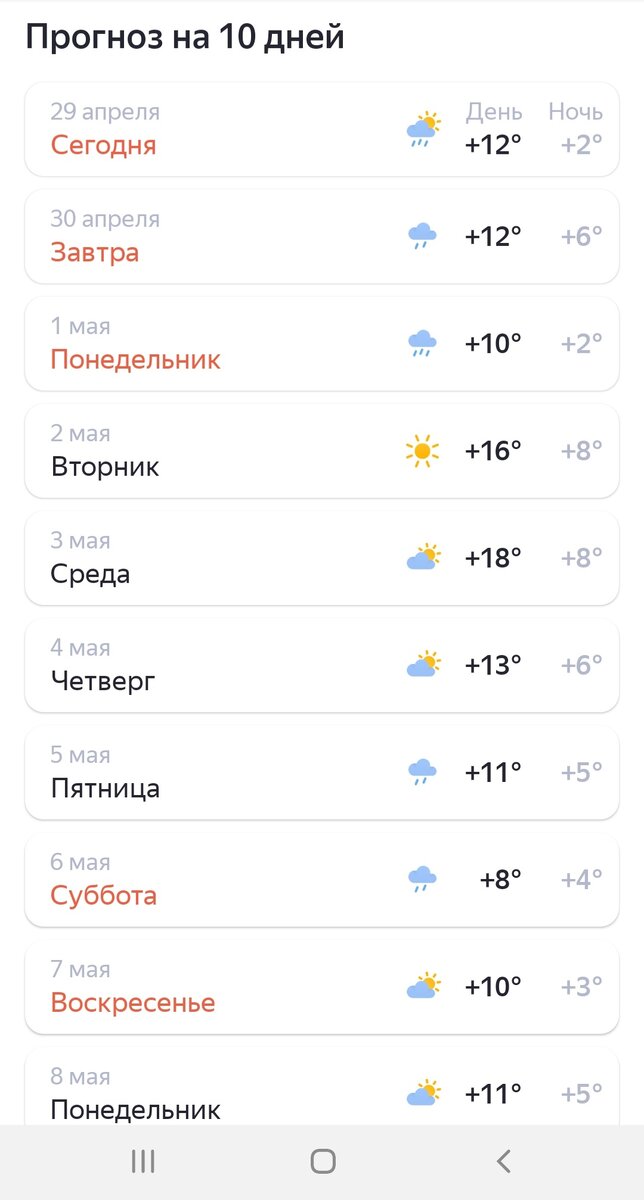The image size is (644, 1200).
Task: Open the 6 мая Суббота card
Action: 322,880
